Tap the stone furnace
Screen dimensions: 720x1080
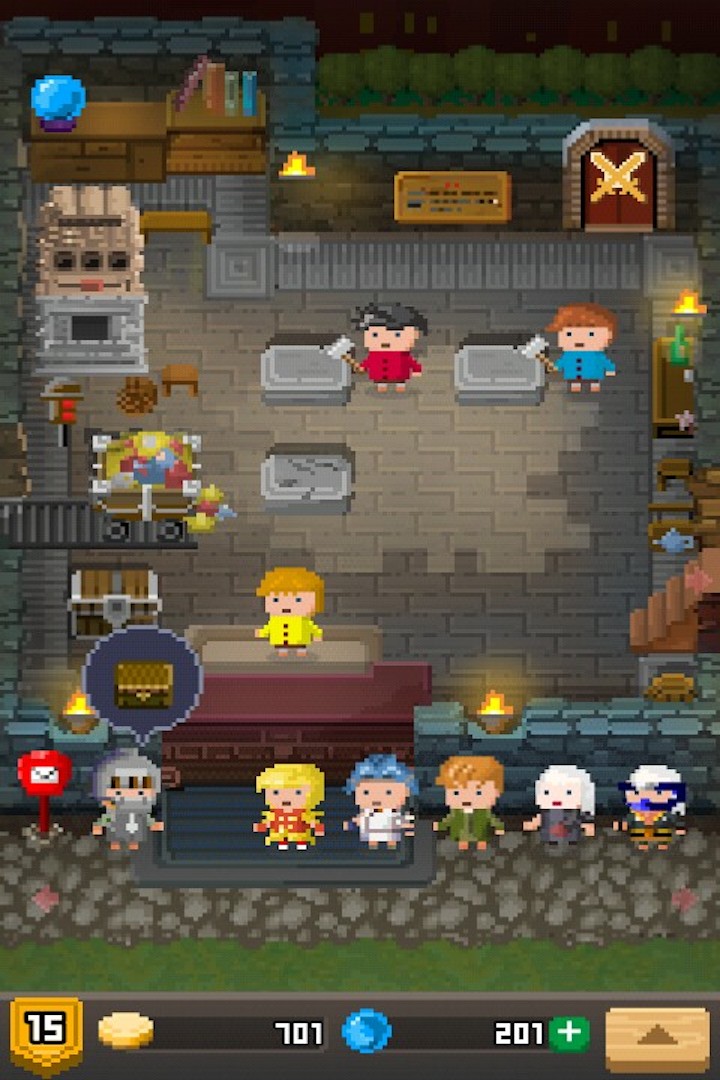click(90, 280)
